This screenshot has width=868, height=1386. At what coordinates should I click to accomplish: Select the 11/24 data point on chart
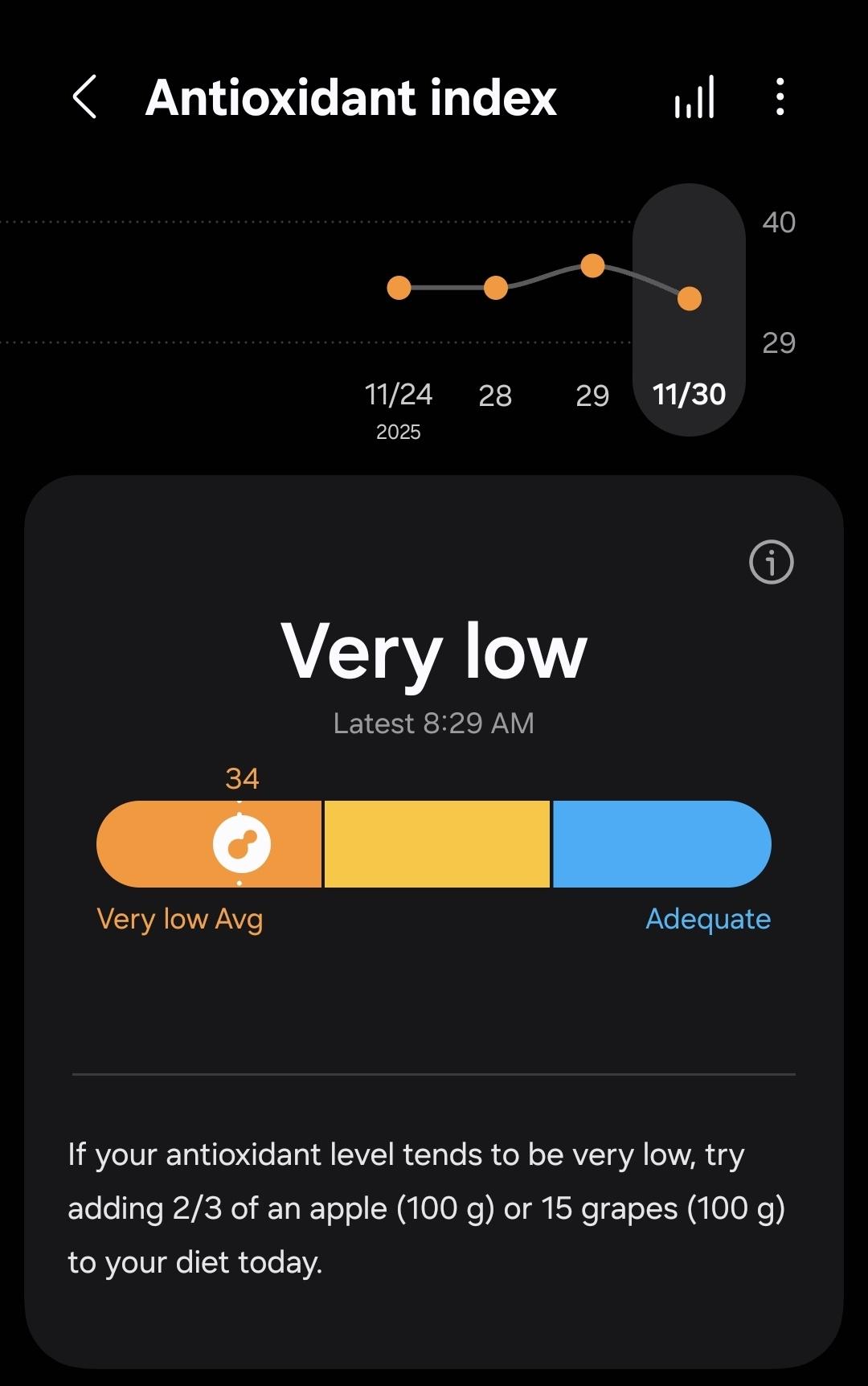[x=399, y=288]
